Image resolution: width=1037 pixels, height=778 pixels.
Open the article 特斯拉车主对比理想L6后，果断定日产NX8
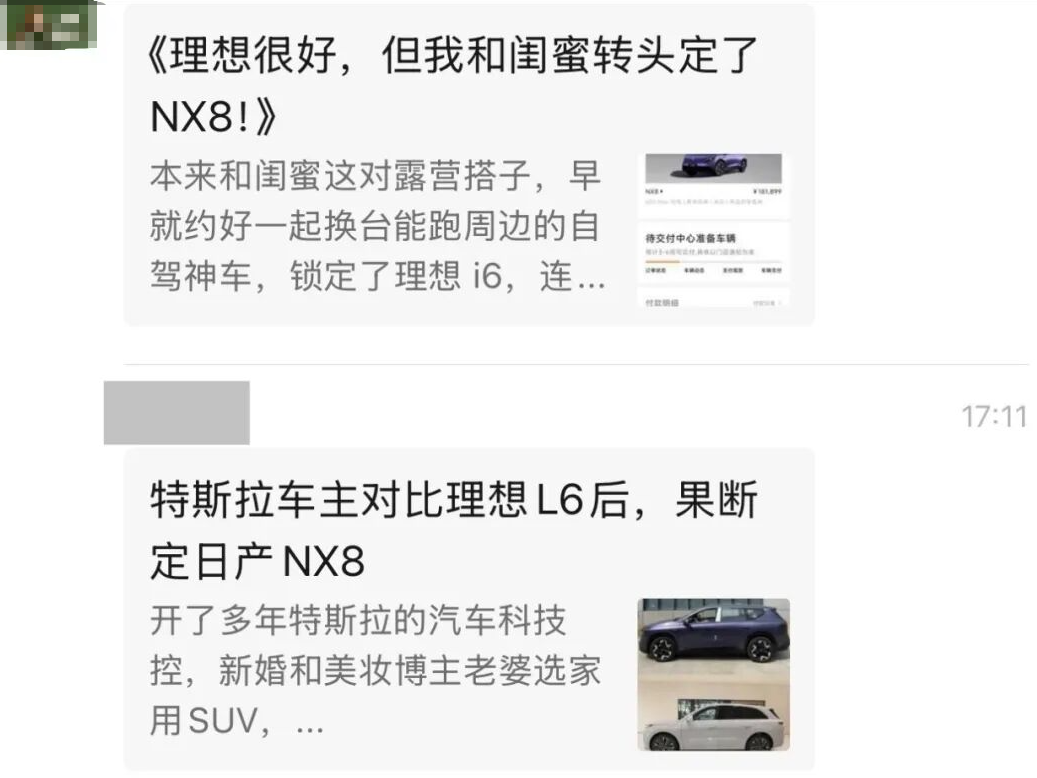(455, 530)
